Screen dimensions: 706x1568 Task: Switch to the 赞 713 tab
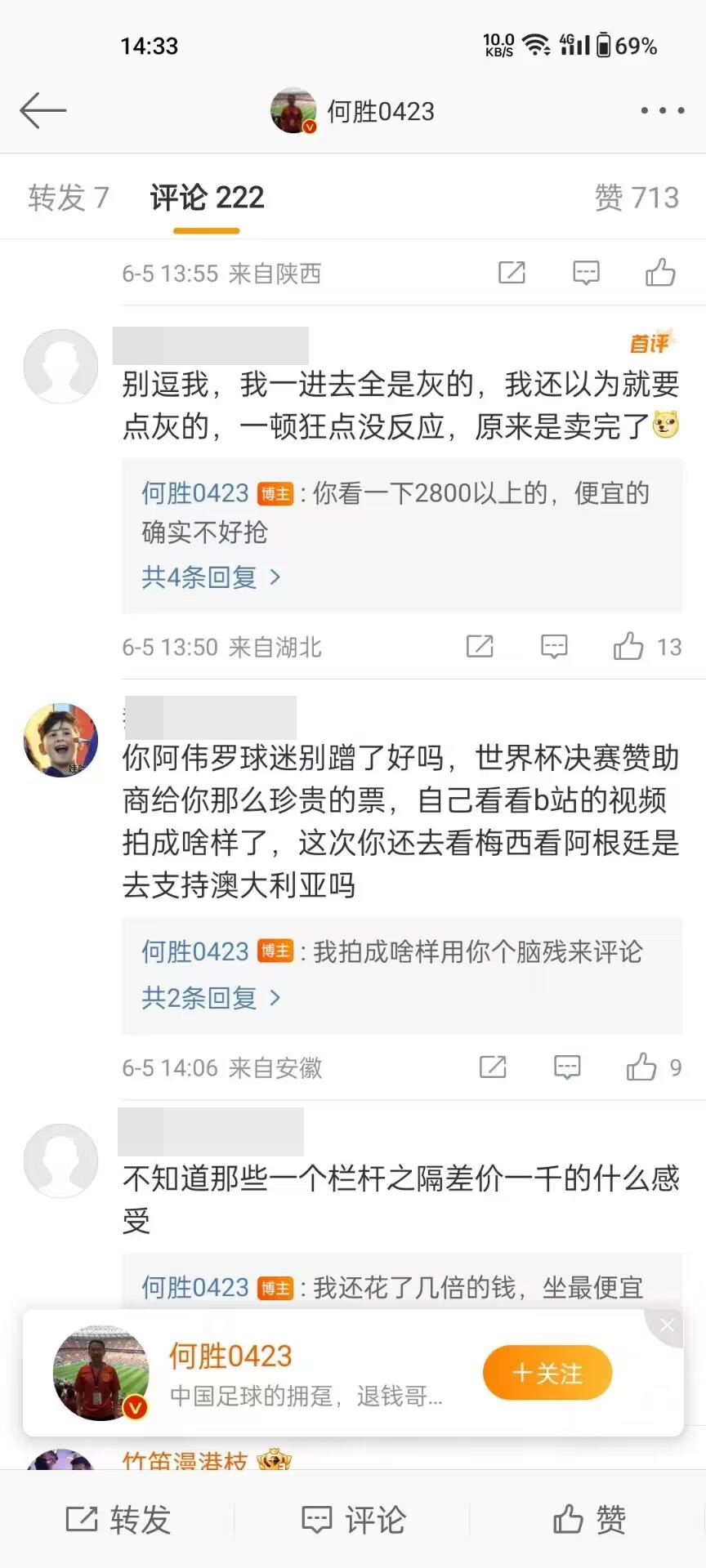click(x=637, y=198)
